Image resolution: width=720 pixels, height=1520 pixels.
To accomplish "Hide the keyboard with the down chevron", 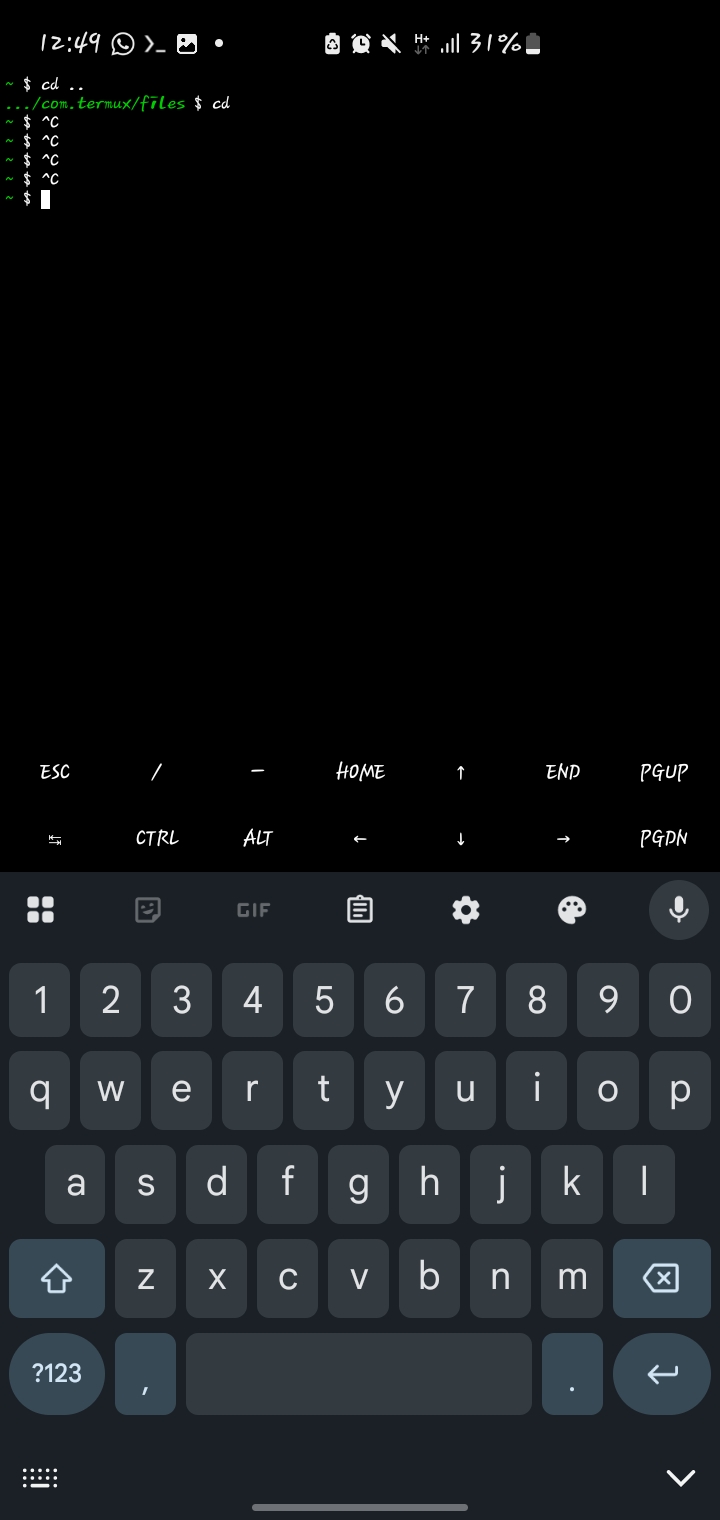I will [681, 1478].
